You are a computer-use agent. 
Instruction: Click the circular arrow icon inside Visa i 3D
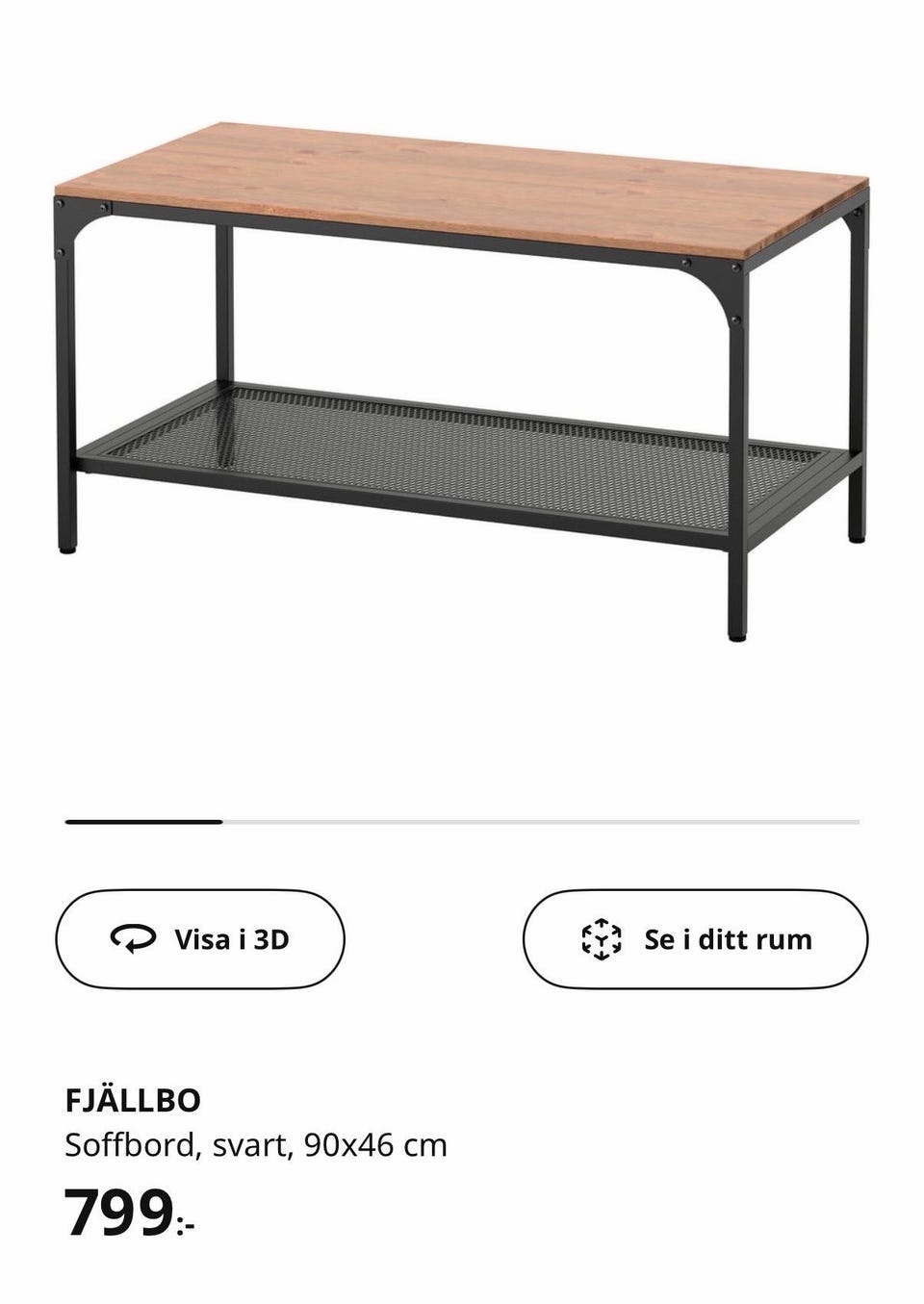pyautogui.click(x=135, y=937)
